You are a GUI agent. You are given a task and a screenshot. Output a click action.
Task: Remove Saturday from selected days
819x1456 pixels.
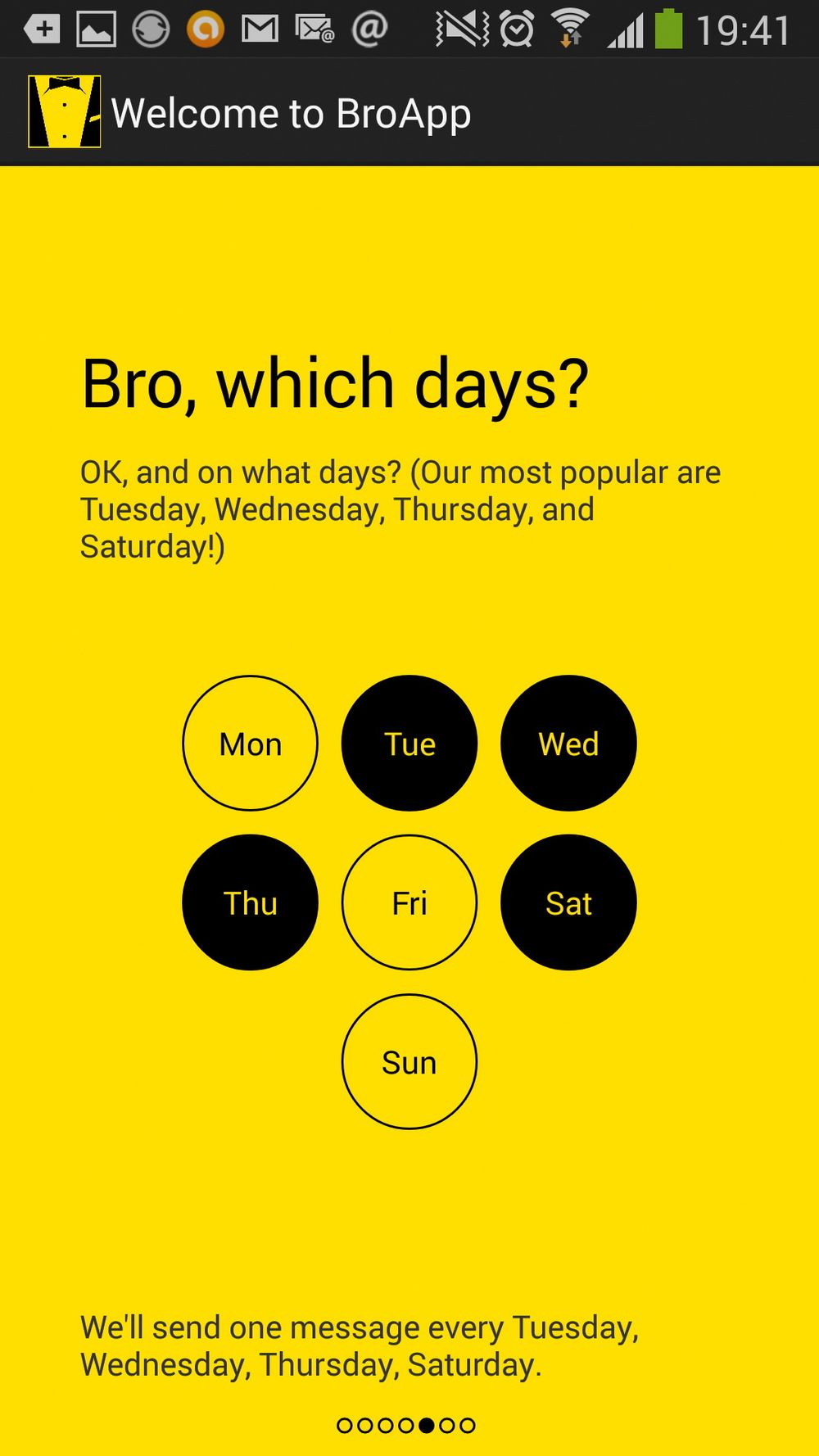pyautogui.click(x=568, y=902)
